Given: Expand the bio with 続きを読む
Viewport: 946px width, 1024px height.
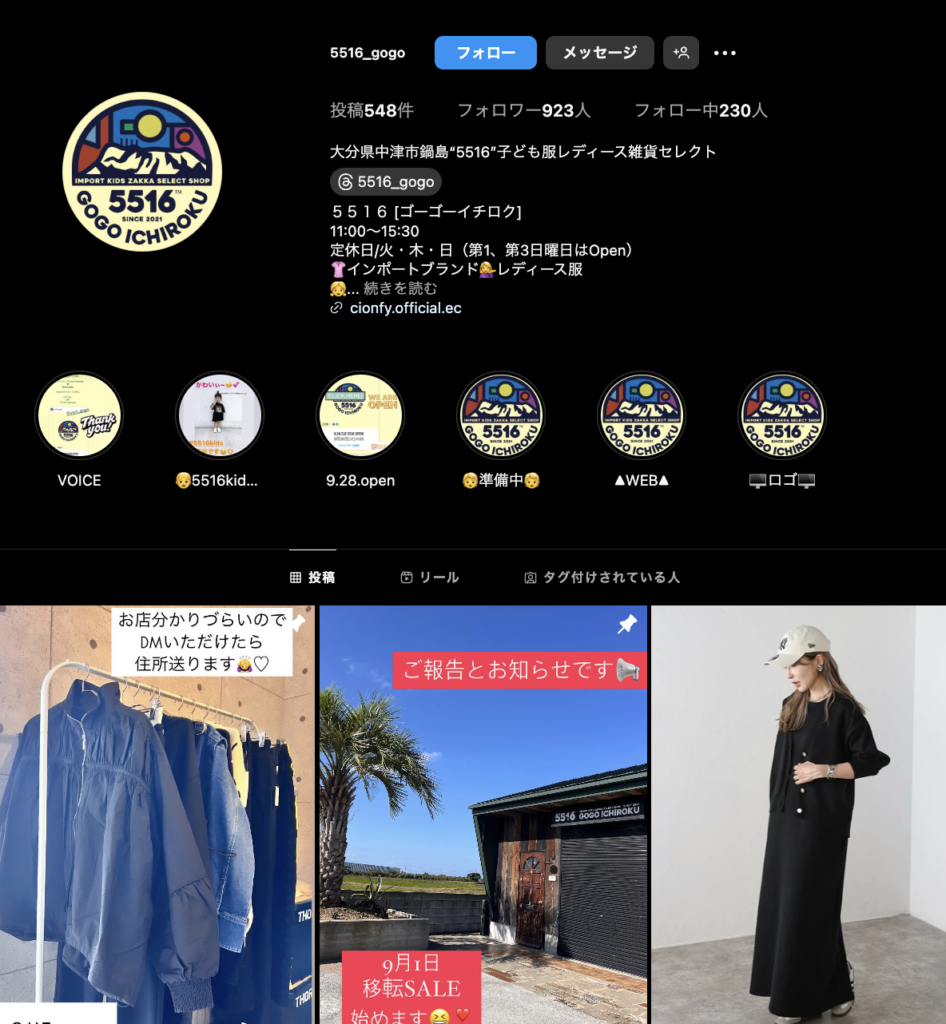Looking at the screenshot, I should pos(400,288).
